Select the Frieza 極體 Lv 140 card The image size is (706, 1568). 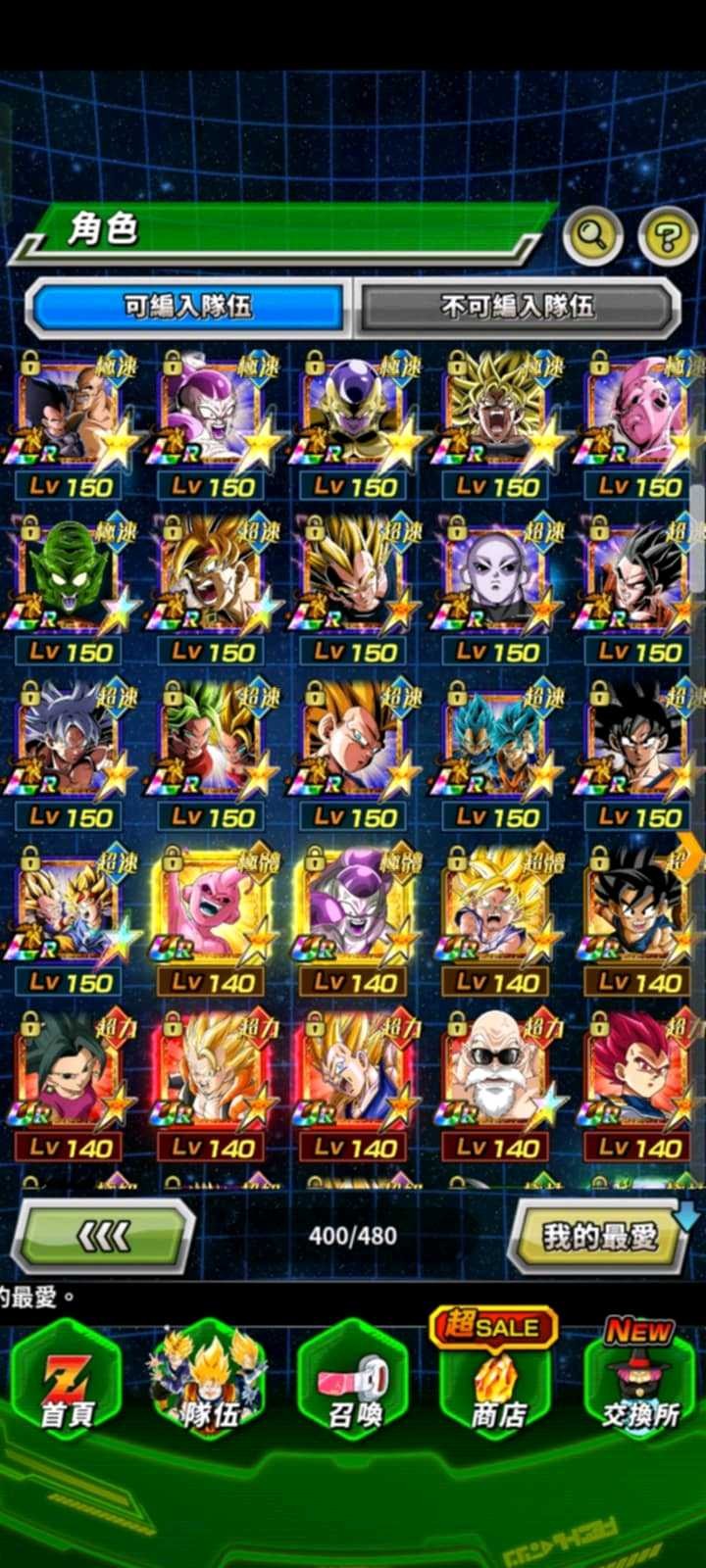click(x=353, y=908)
